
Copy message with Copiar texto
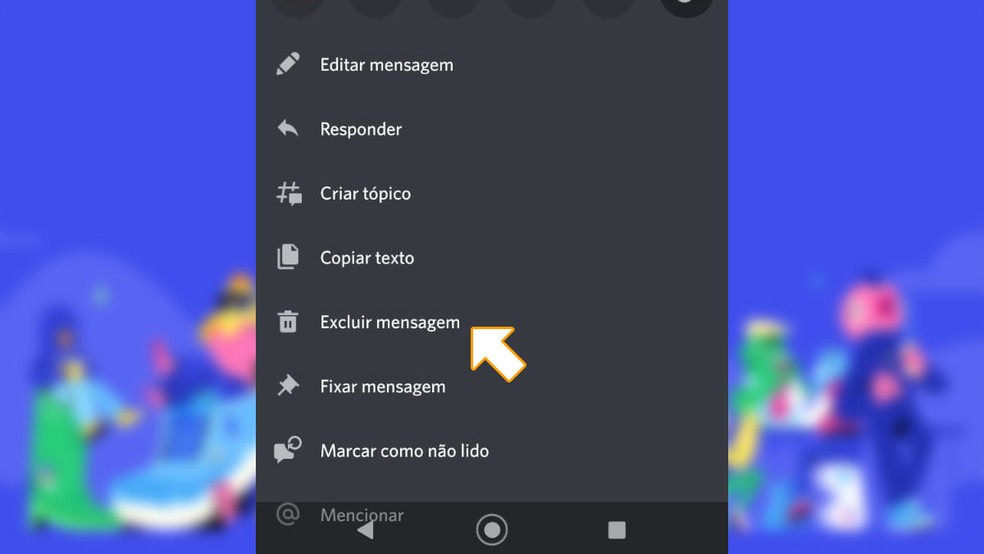pos(366,258)
